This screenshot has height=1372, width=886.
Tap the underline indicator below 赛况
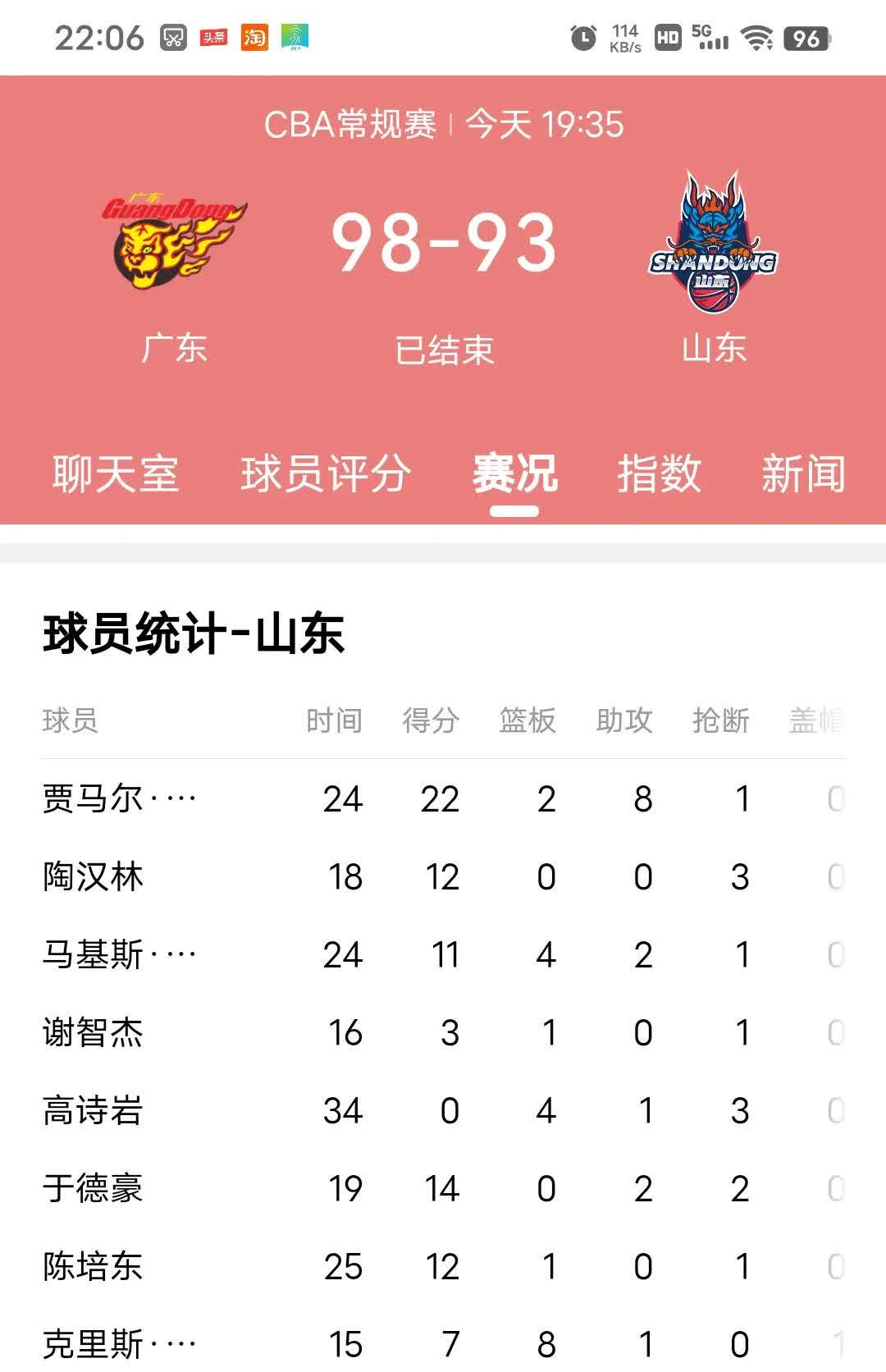(512, 510)
